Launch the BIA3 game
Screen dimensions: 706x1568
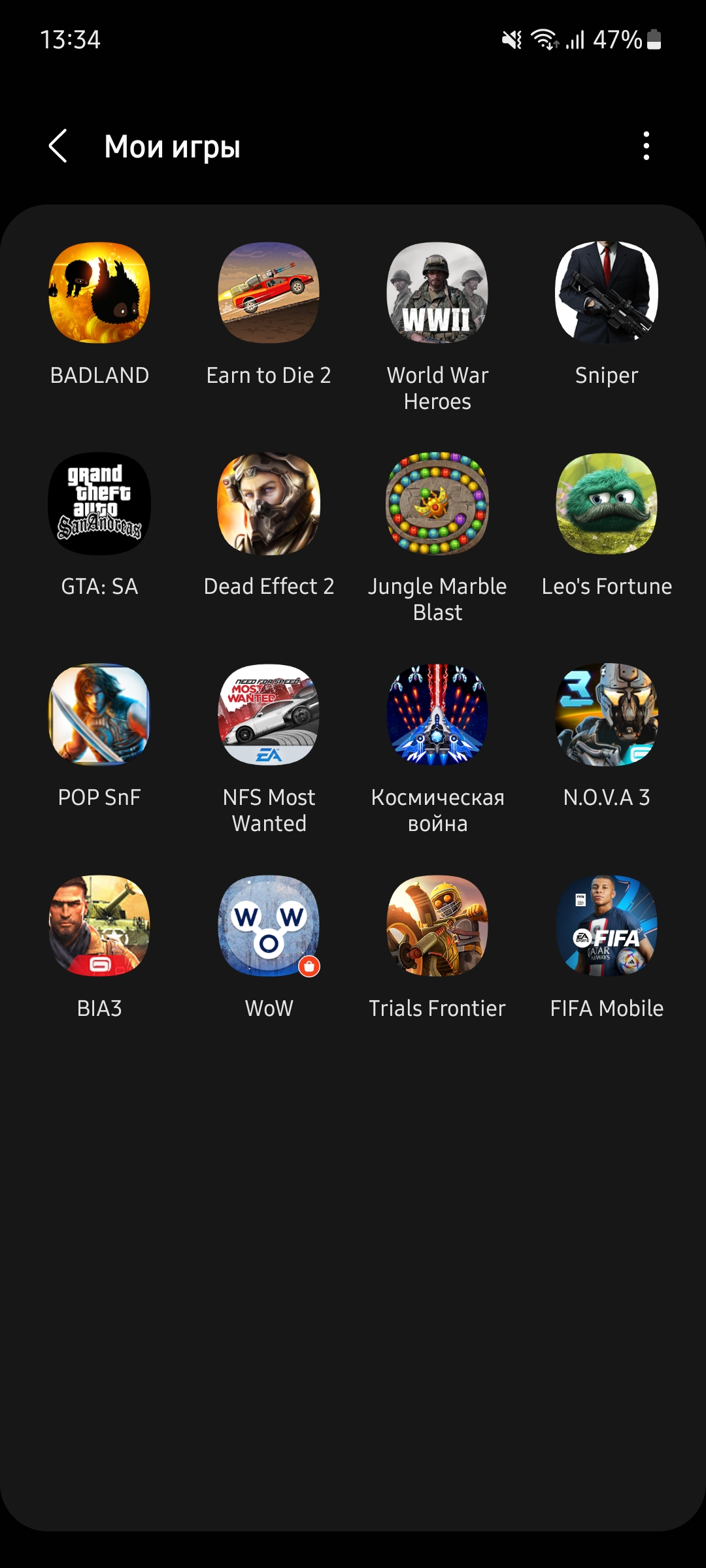99,926
